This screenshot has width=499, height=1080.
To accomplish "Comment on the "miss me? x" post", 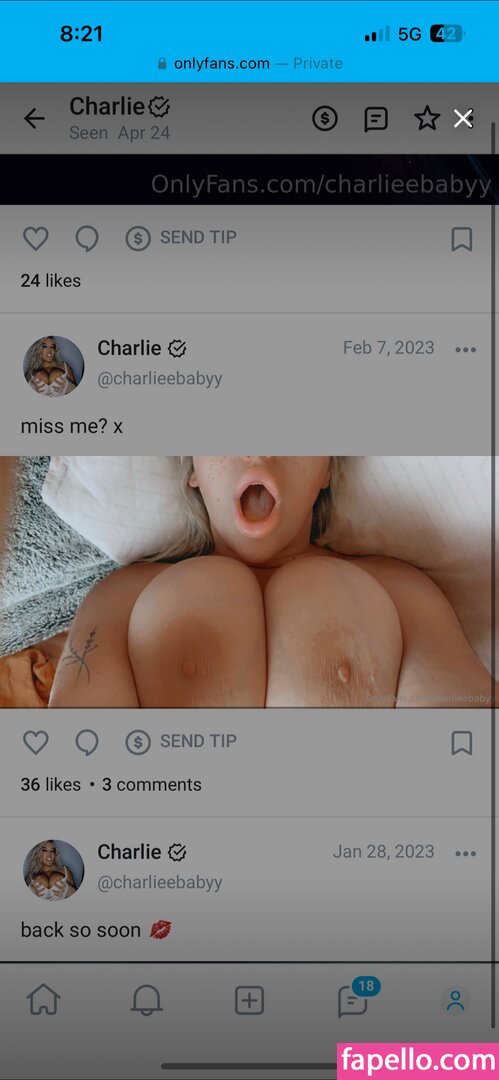I will click(87, 742).
